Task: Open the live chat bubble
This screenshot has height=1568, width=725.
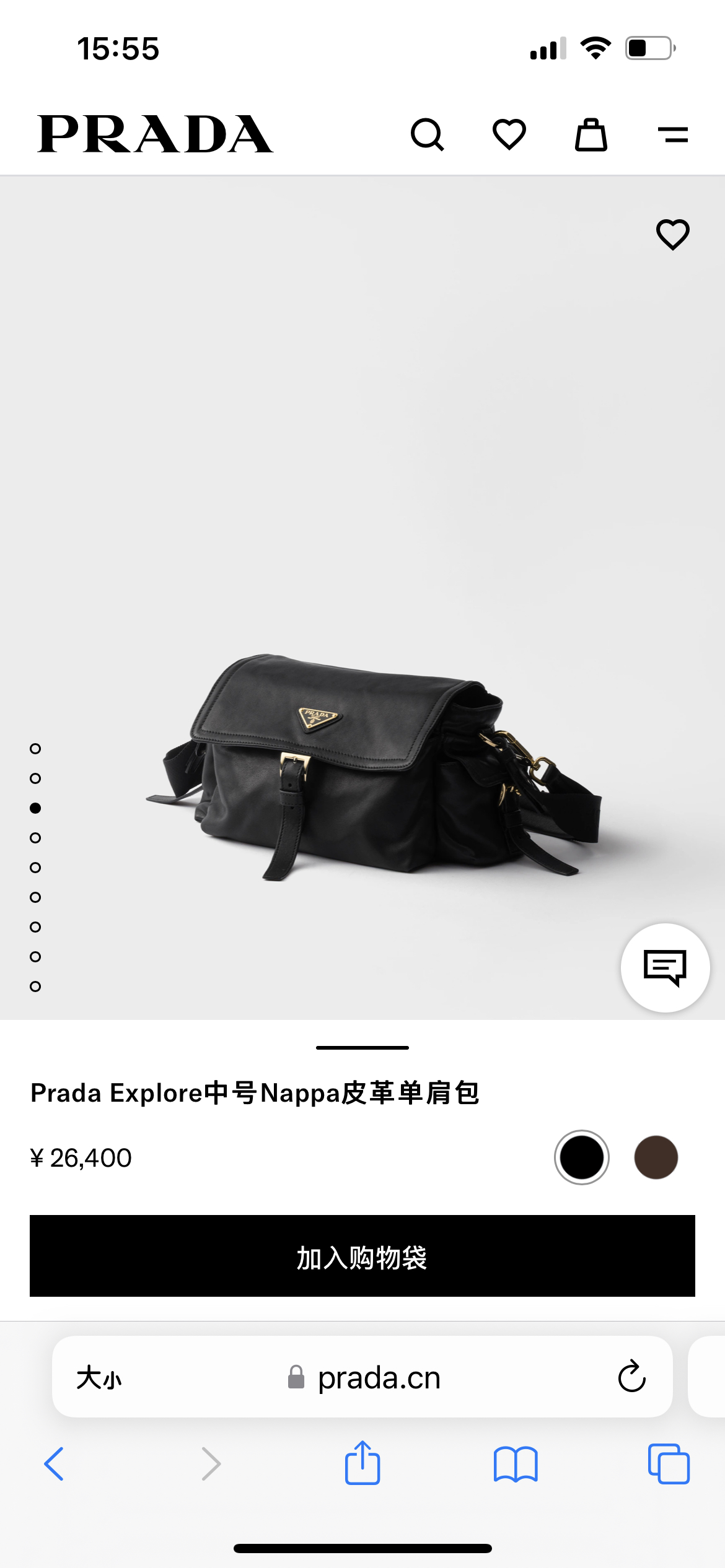Action: tap(665, 967)
